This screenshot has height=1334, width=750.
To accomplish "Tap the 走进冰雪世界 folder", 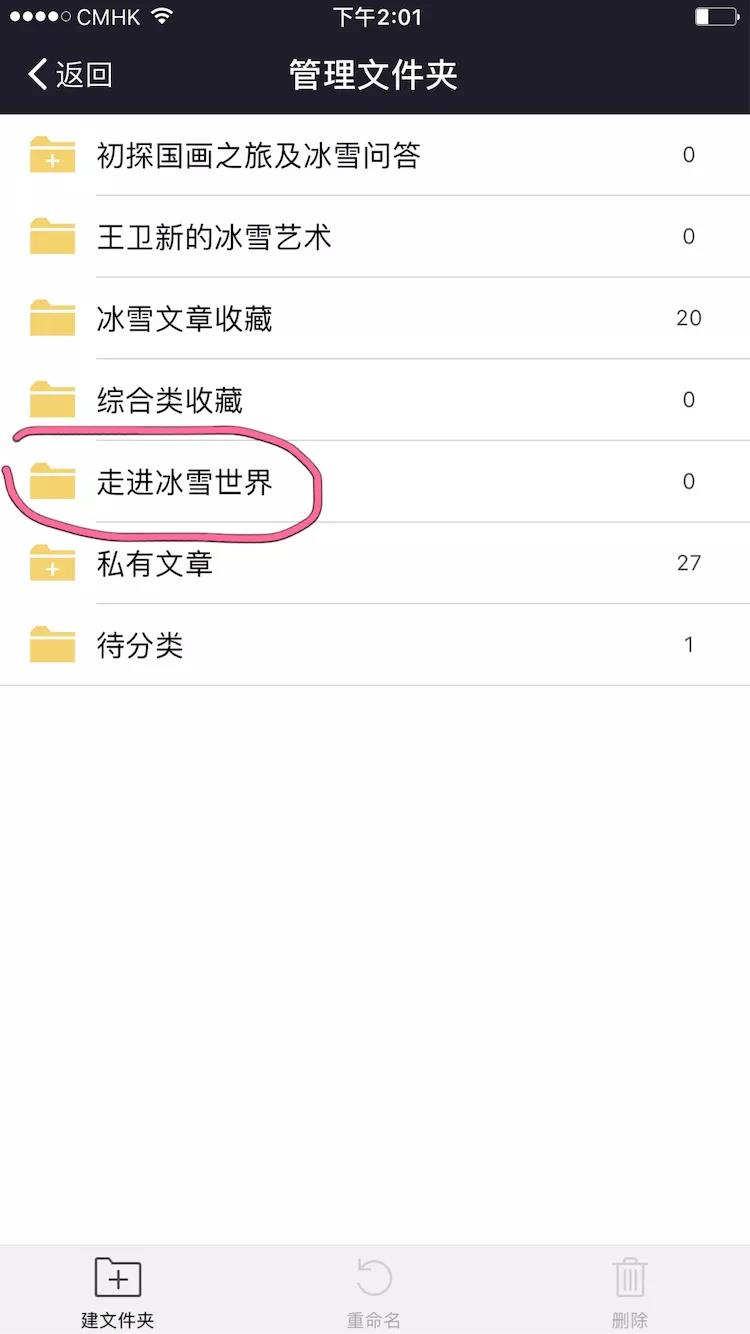I will tap(184, 483).
